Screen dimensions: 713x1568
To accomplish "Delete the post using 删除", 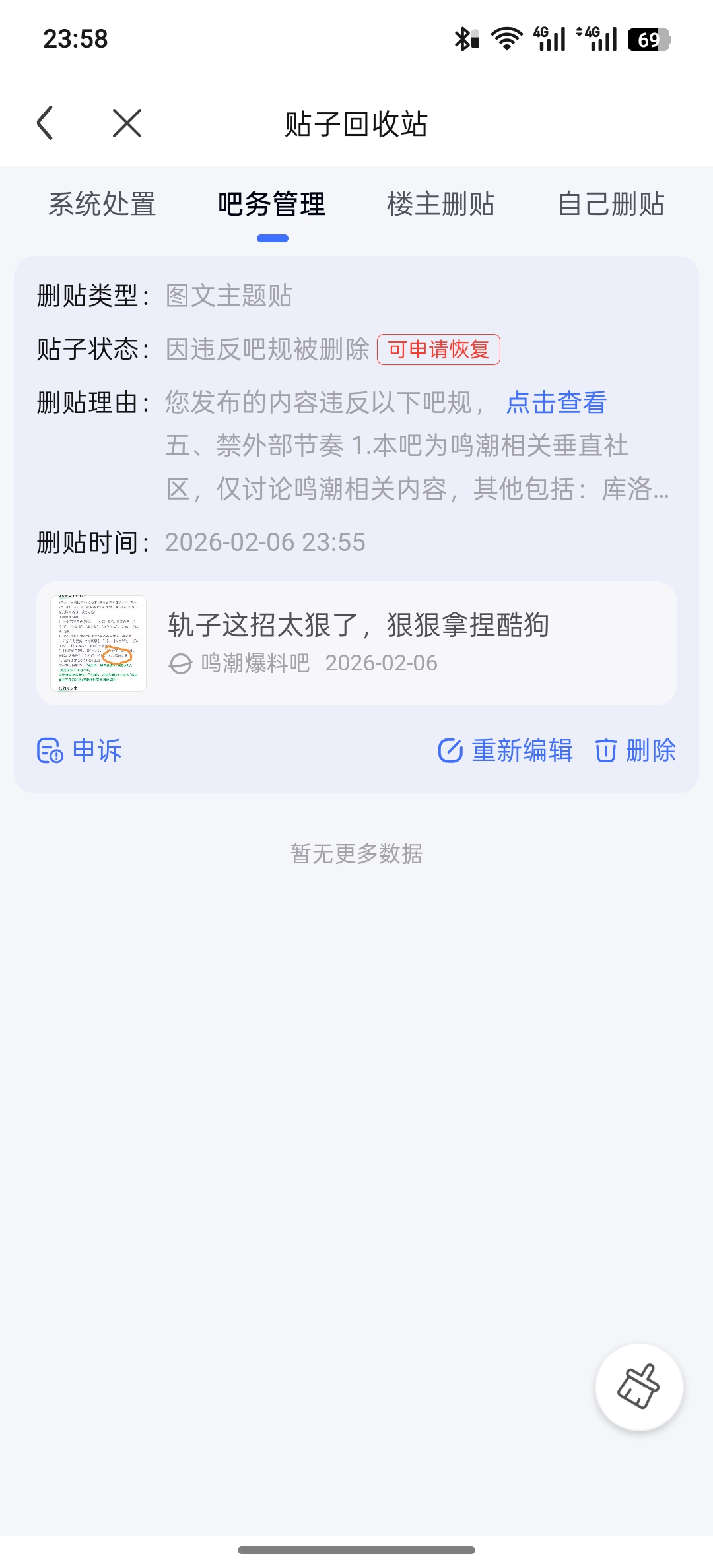I will click(635, 750).
